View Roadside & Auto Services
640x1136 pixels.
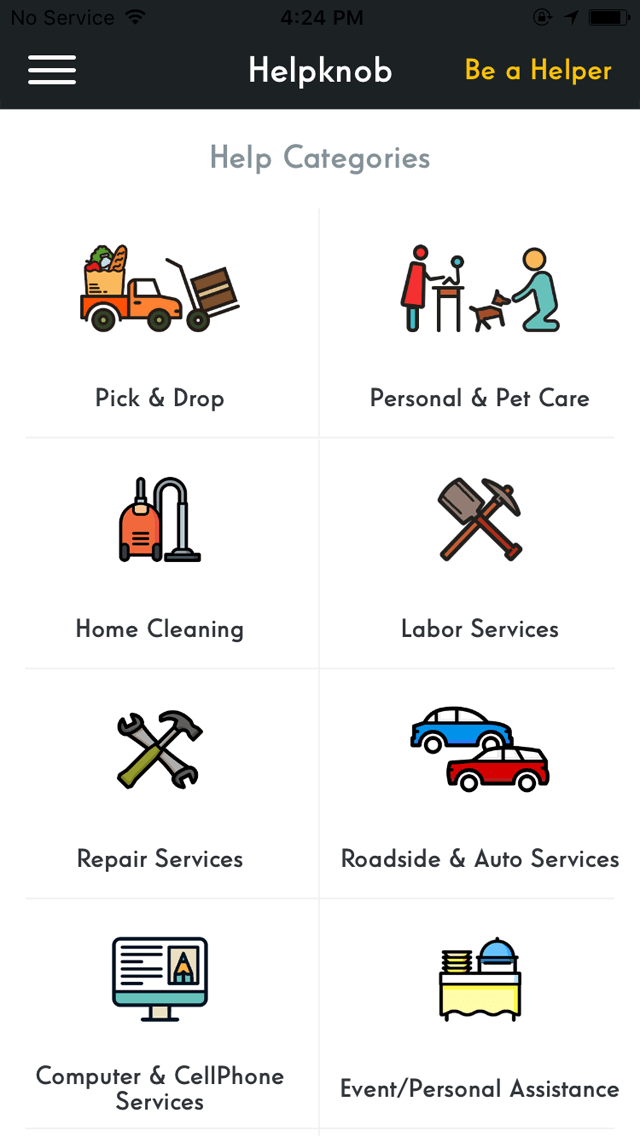pos(480,784)
